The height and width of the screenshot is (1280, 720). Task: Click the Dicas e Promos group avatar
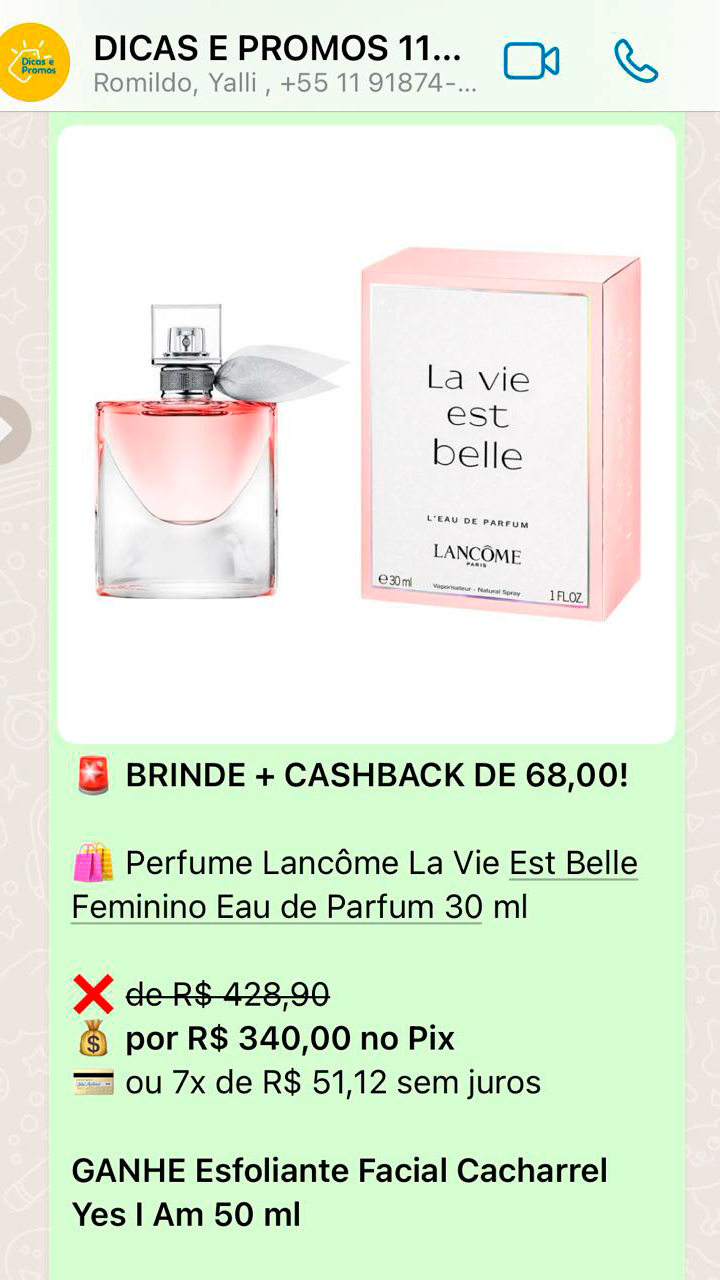(x=40, y=62)
